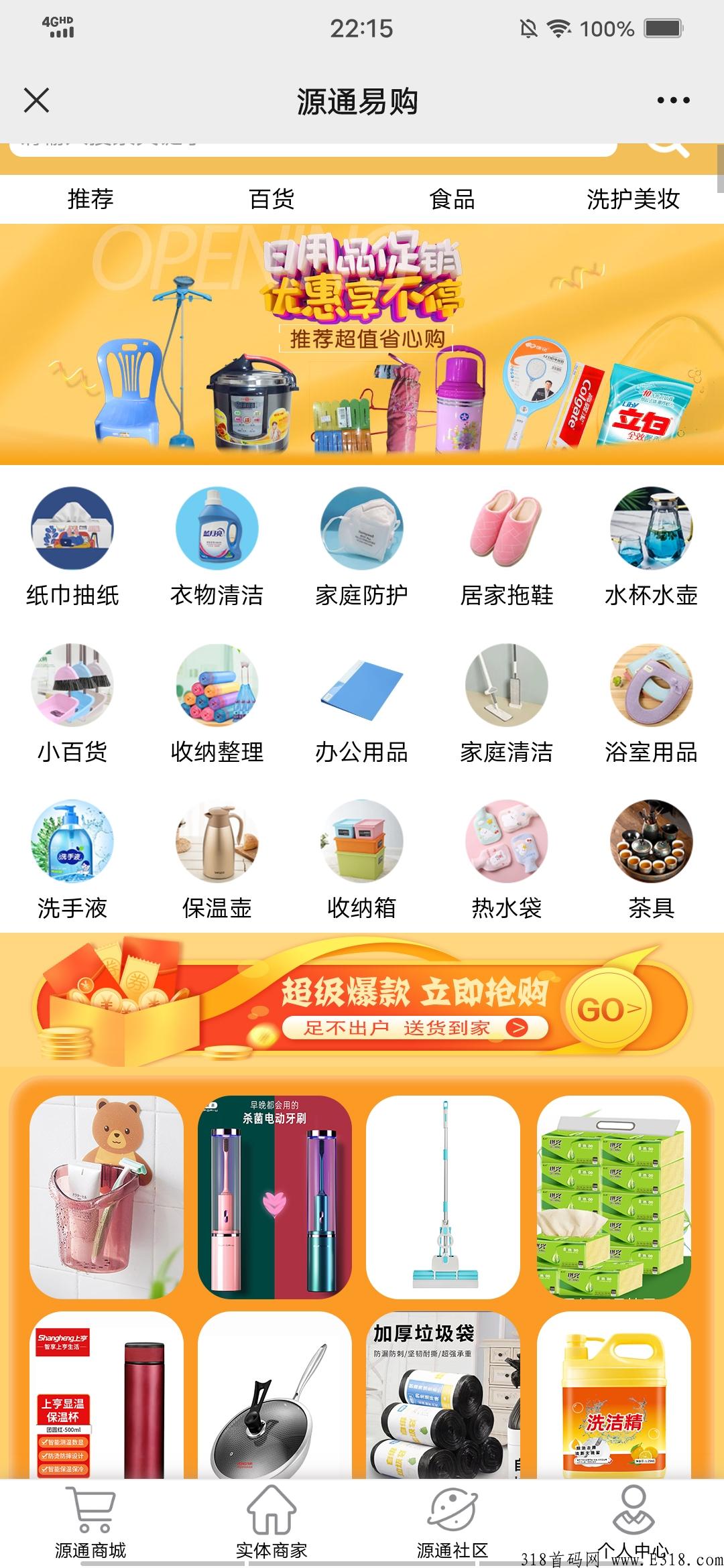Select the 衣物清洁 category icon

coord(217,529)
